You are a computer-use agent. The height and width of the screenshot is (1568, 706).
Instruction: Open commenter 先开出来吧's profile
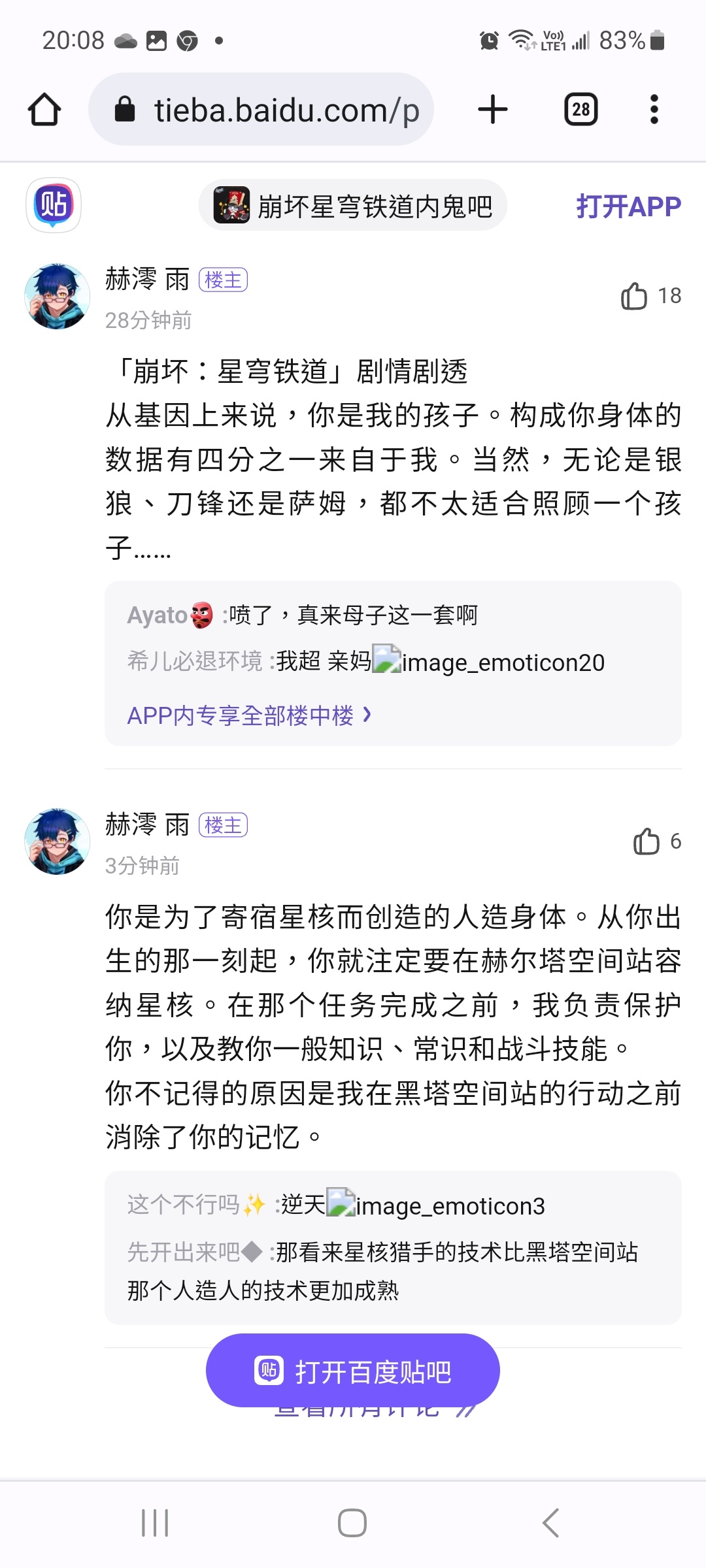184,1252
